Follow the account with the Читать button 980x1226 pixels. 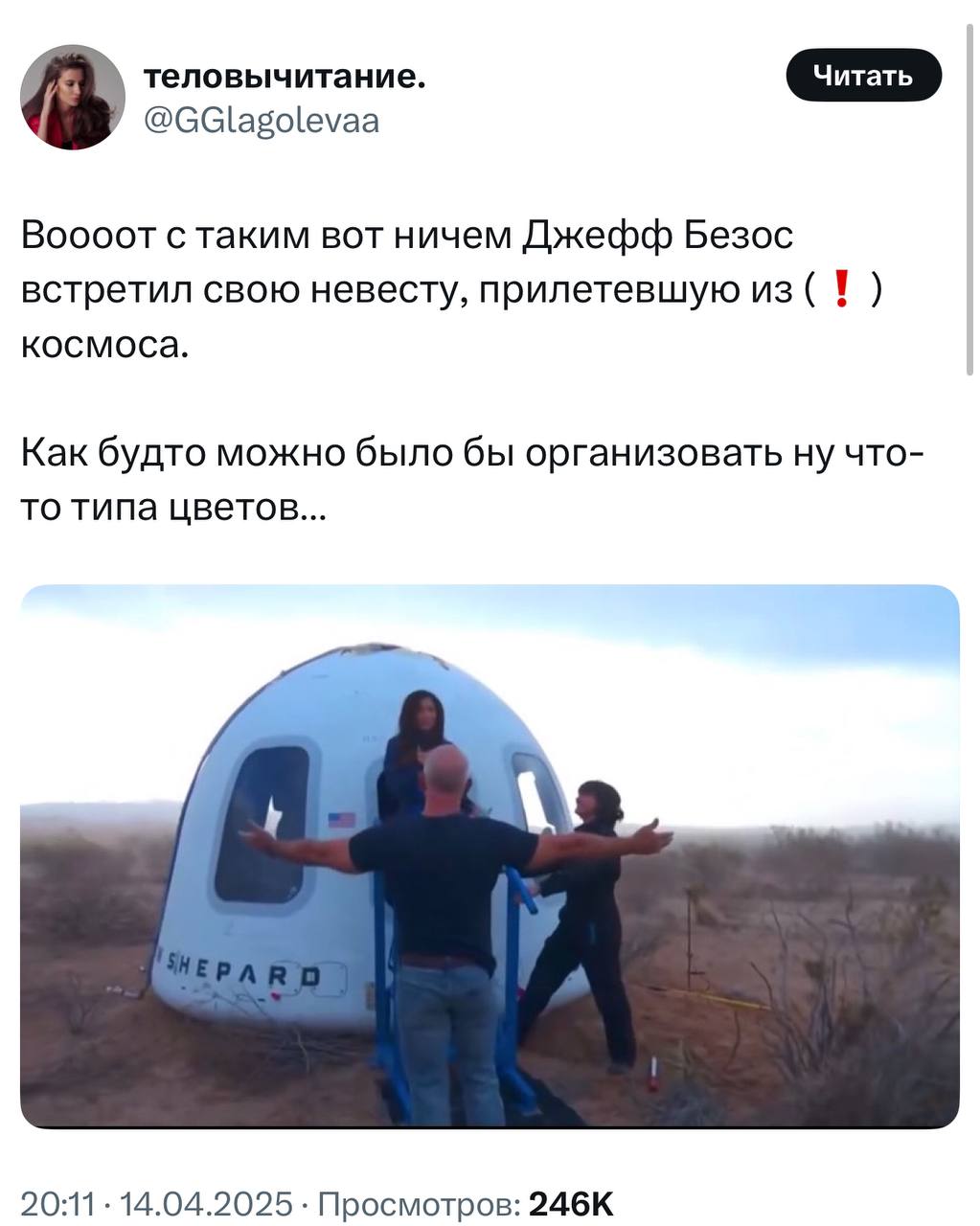click(863, 75)
